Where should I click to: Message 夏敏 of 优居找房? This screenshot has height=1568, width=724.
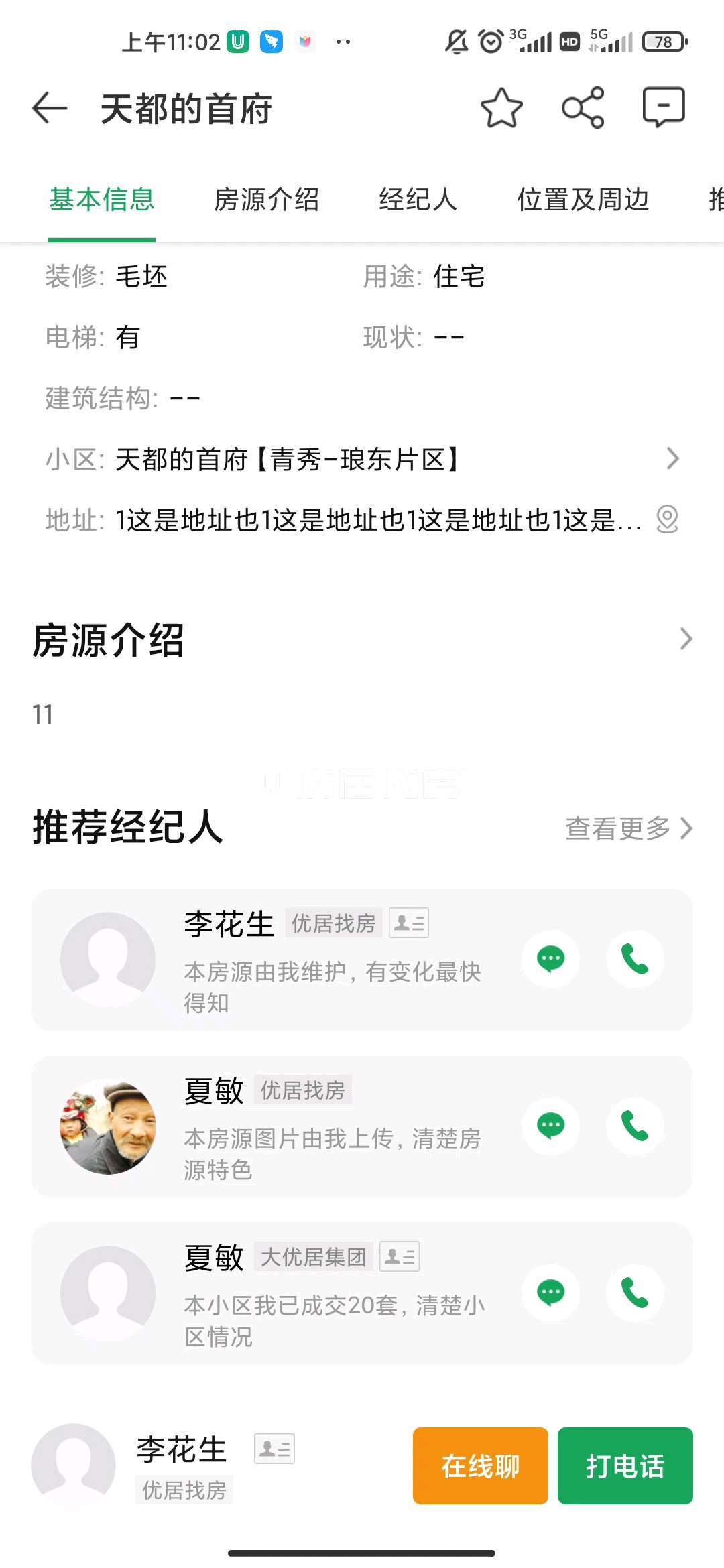click(551, 1126)
